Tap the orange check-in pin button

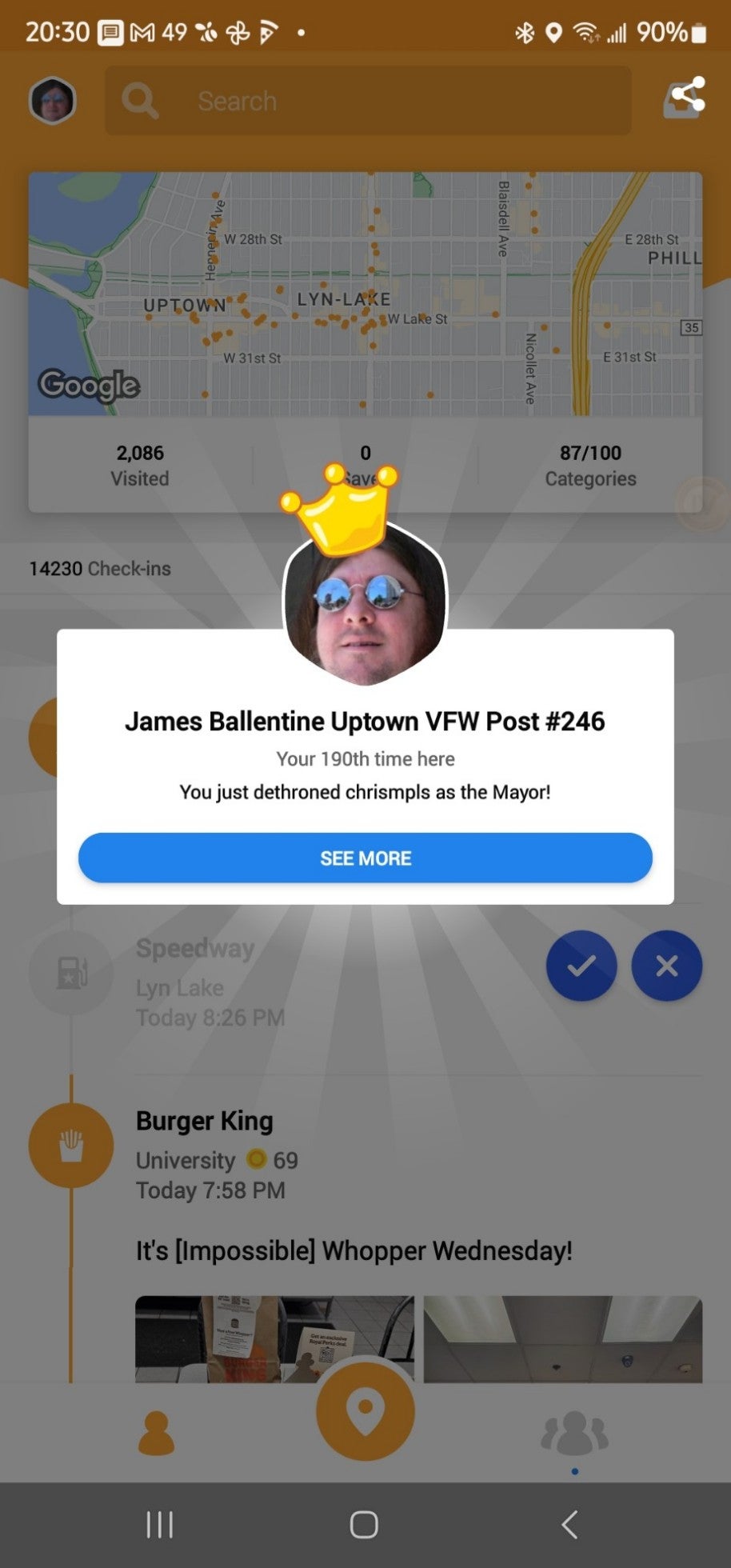click(x=365, y=1410)
